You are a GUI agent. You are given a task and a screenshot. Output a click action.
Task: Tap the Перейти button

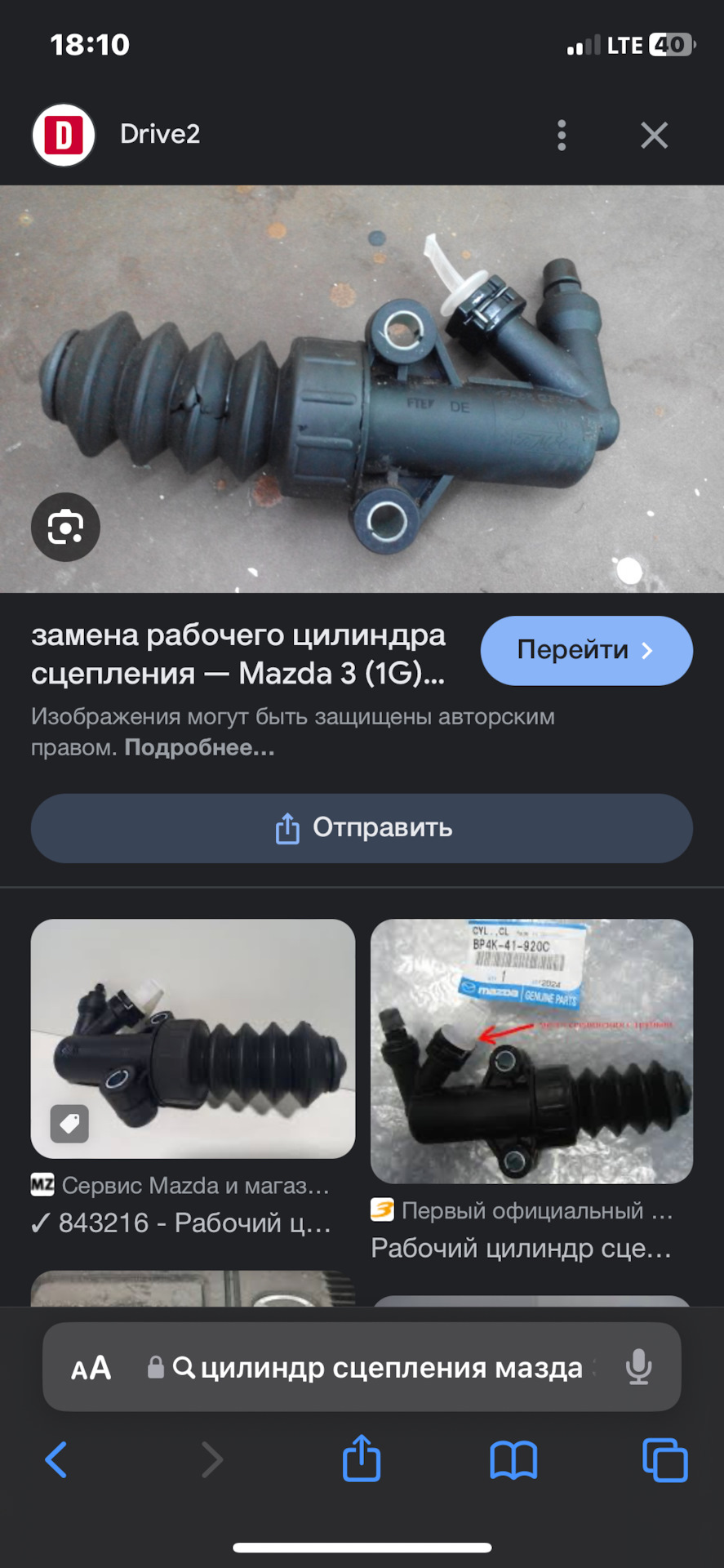click(586, 650)
